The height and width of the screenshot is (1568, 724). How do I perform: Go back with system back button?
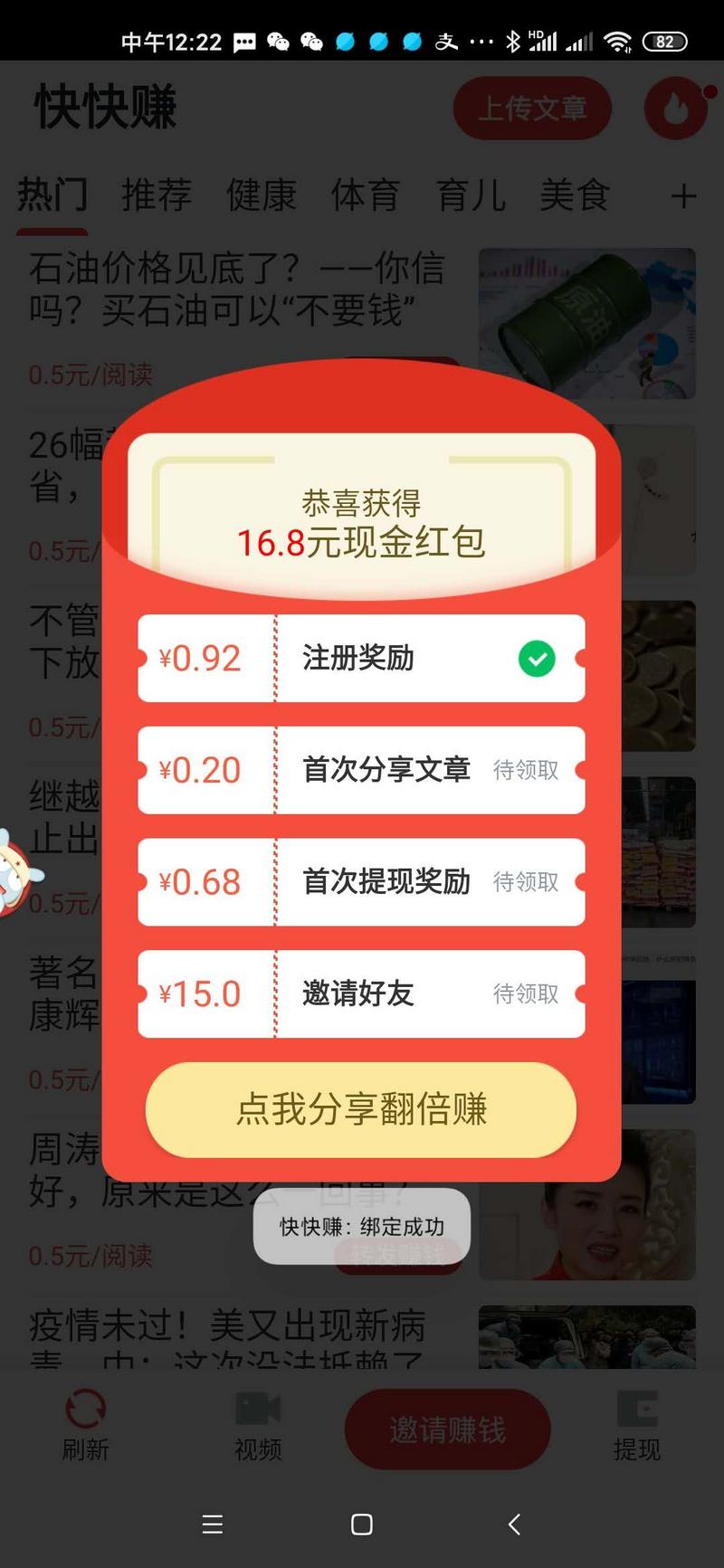point(514,1525)
